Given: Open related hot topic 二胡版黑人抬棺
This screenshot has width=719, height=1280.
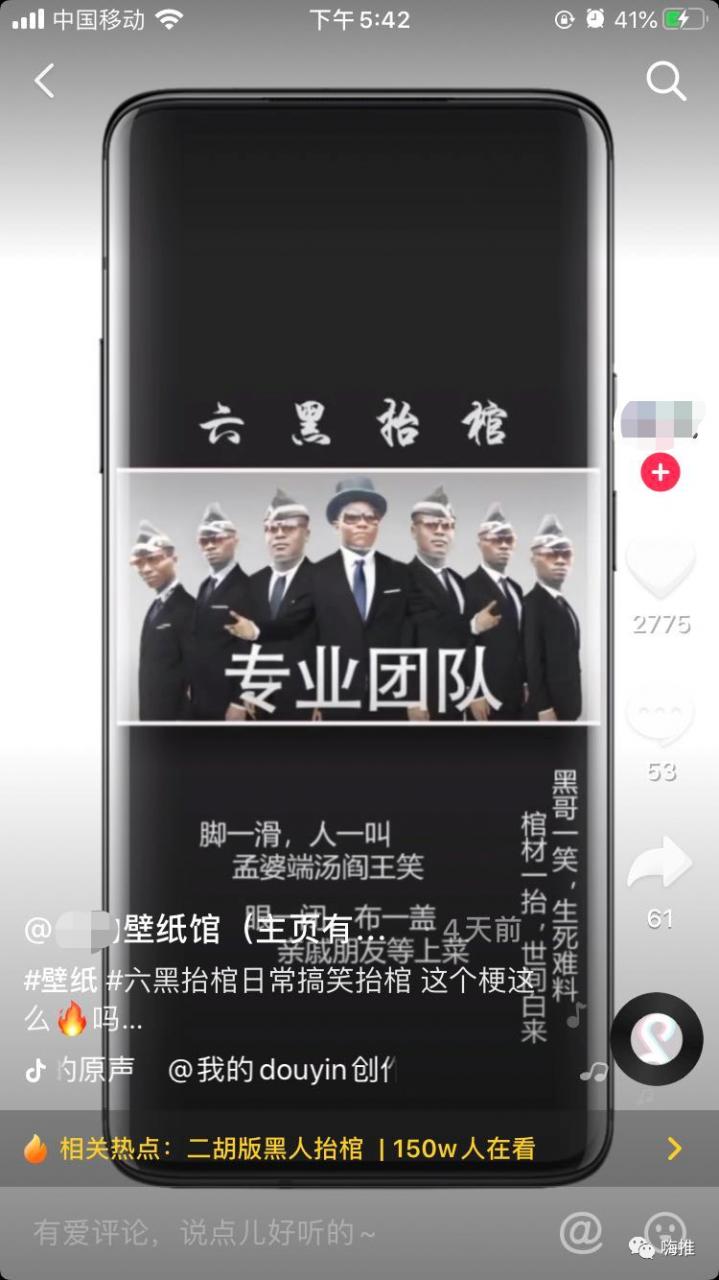Looking at the screenshot, I should coord(275,1149).
